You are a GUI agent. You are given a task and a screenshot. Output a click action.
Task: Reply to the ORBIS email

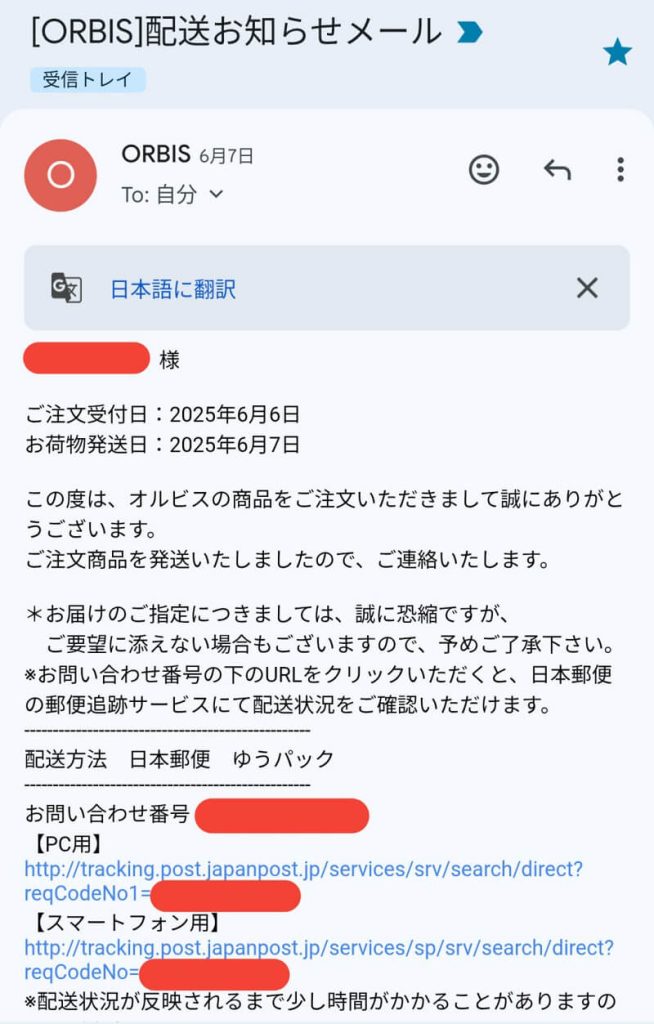(x=557, y=170)
